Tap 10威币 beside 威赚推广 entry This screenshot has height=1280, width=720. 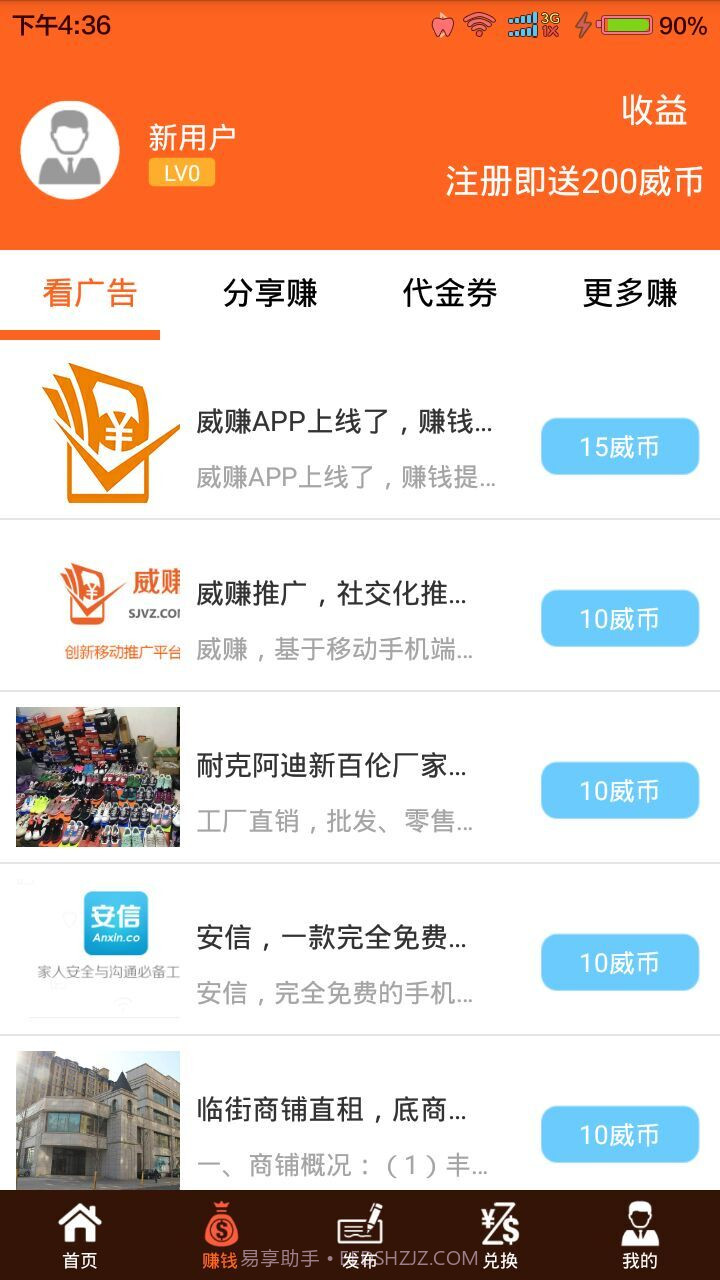tap(619, 619)
